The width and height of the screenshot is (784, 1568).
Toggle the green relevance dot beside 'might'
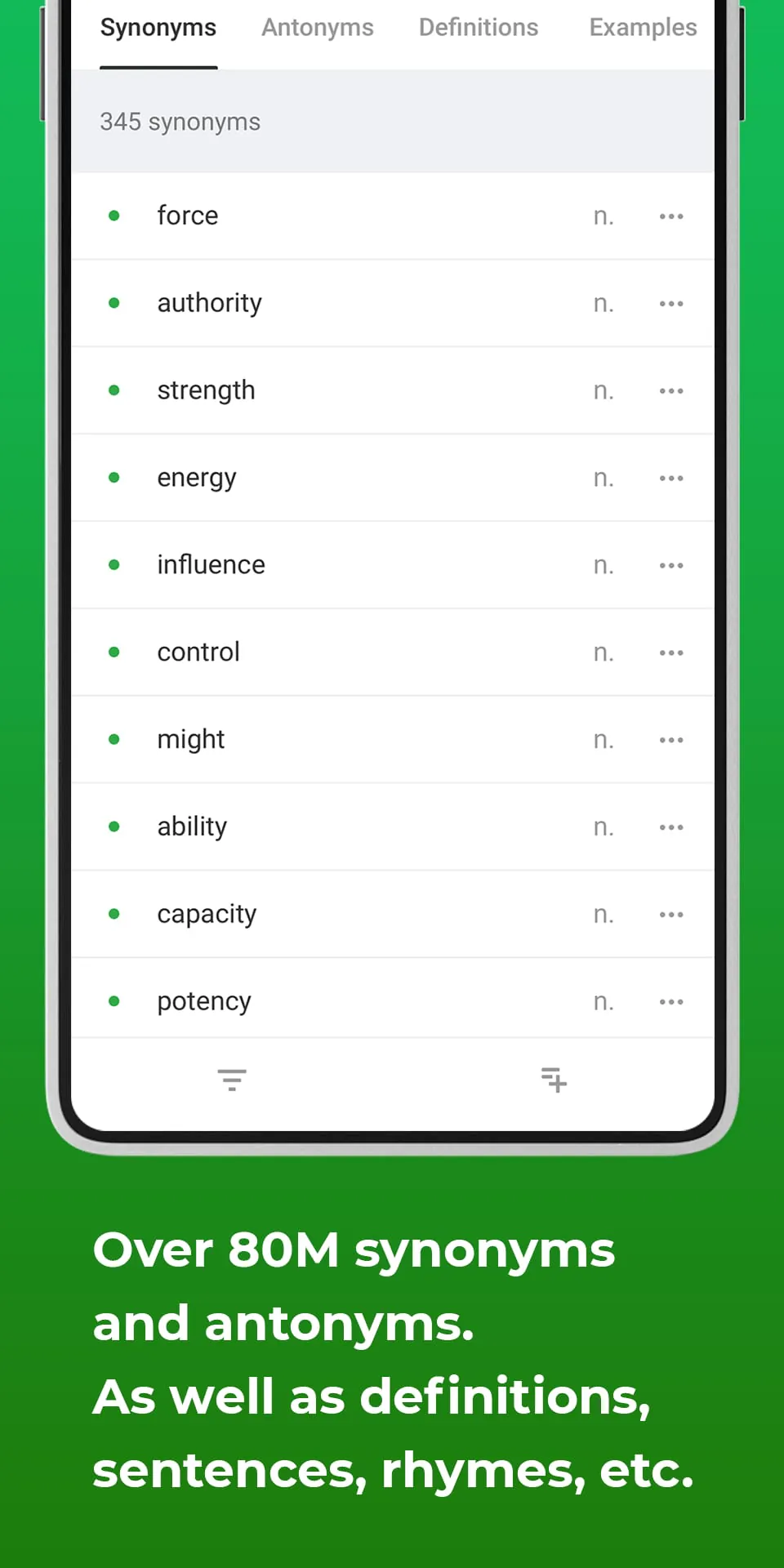pos(114,739)
